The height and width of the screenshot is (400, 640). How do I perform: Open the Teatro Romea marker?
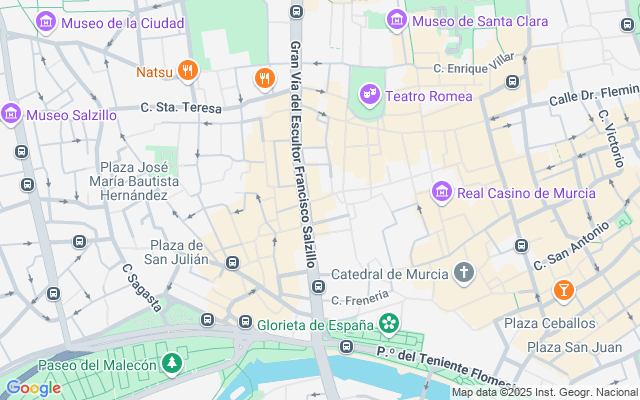coord(370,95)
